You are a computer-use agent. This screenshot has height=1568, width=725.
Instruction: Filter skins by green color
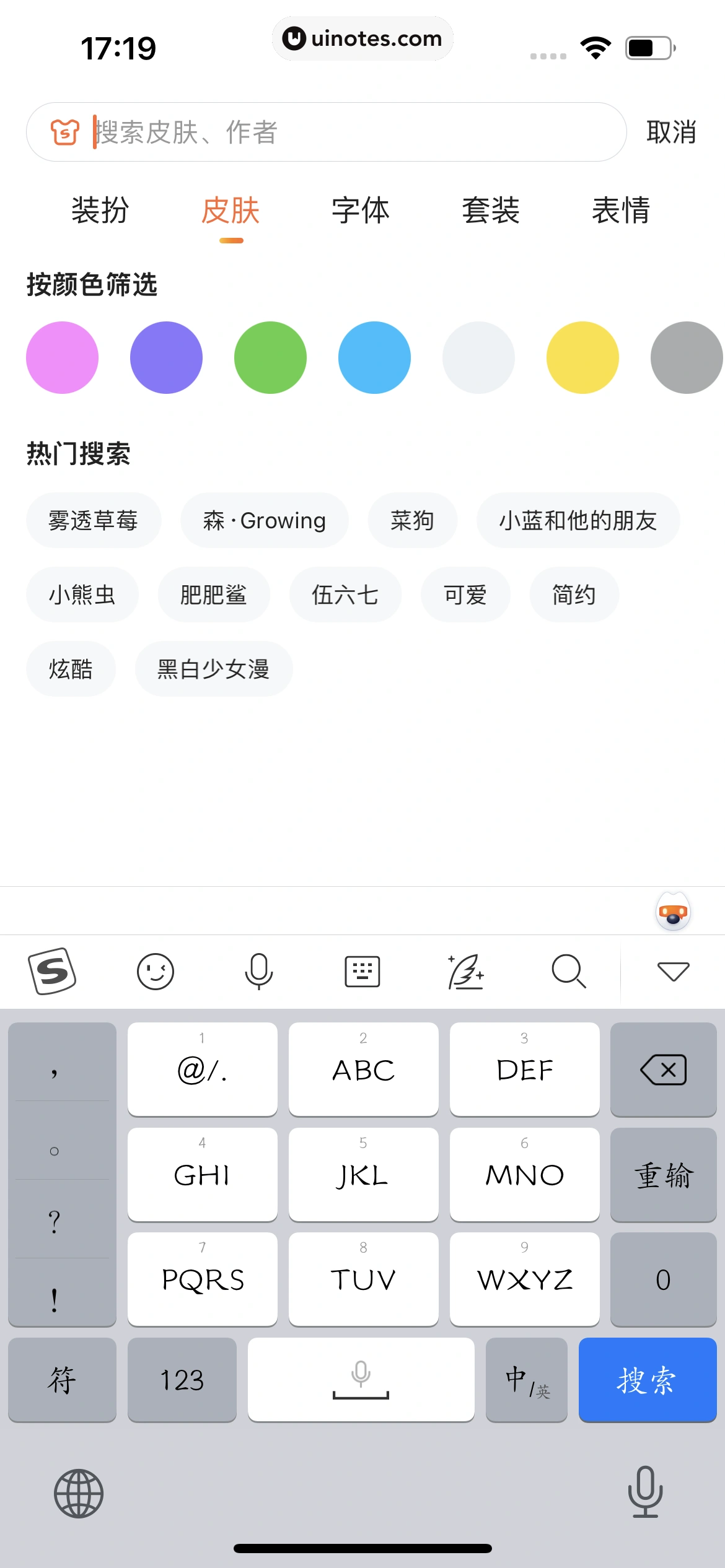pos(270,357)
